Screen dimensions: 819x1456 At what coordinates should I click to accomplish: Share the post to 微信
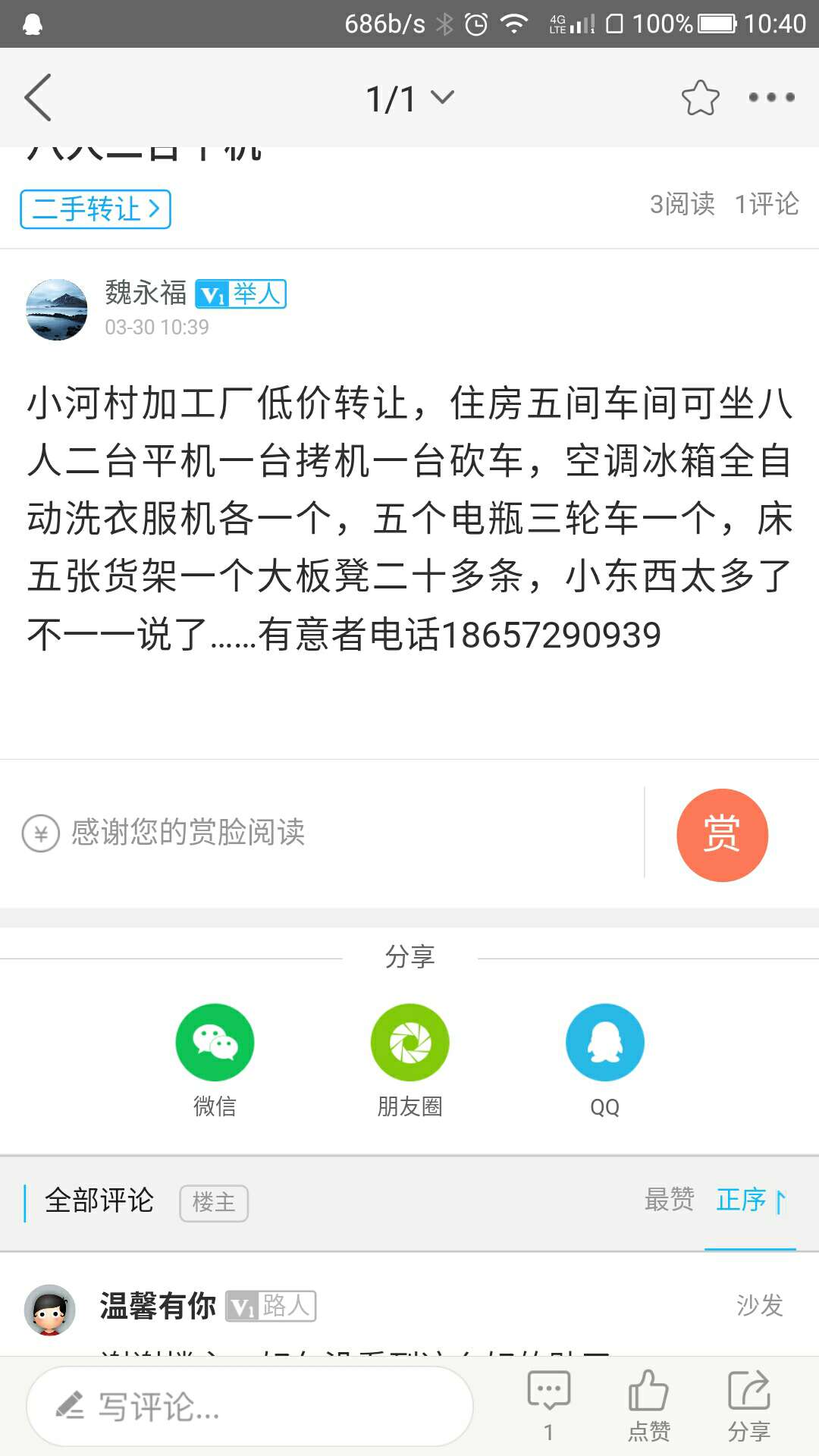click(215, 1043)
